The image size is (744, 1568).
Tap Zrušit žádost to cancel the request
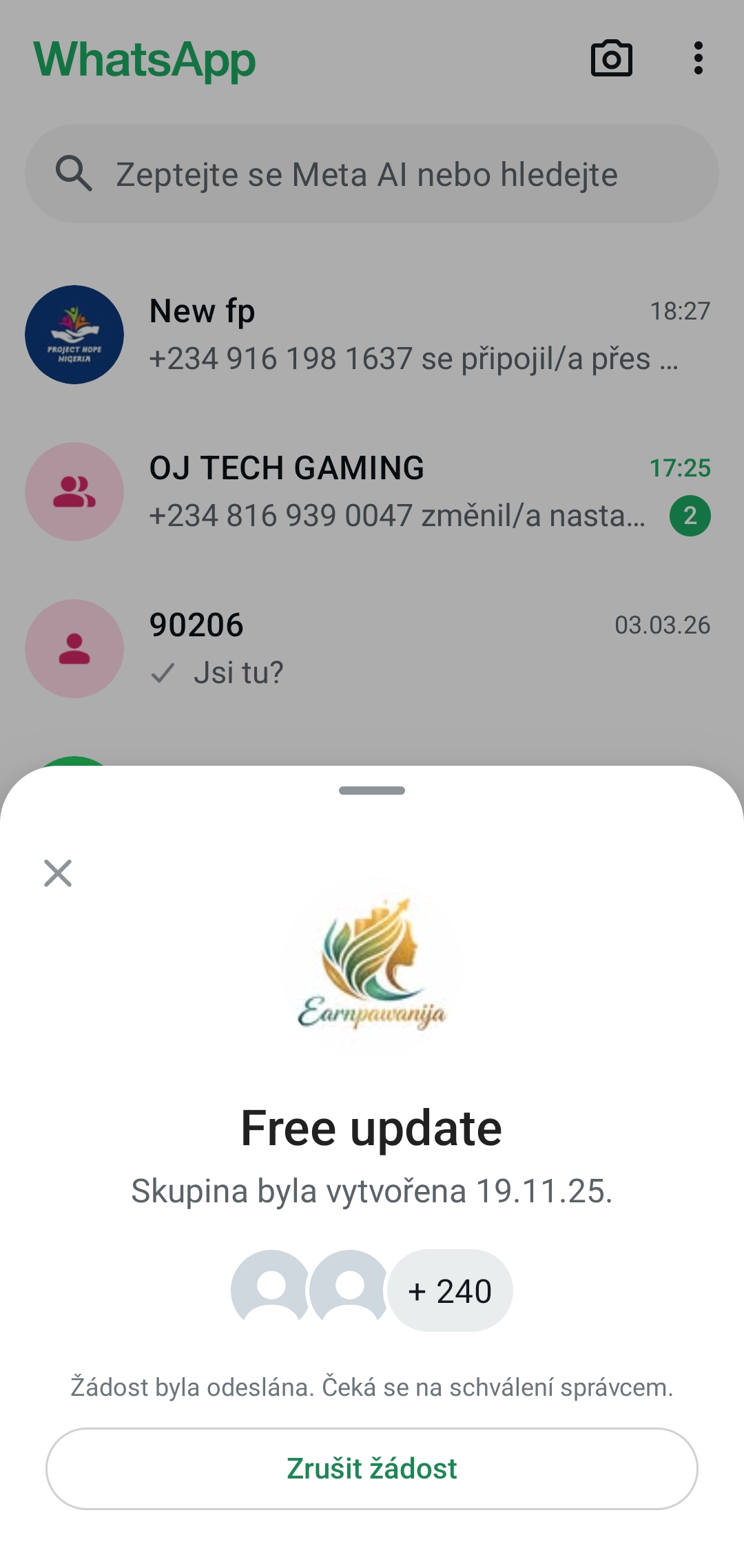point(372,1468)
